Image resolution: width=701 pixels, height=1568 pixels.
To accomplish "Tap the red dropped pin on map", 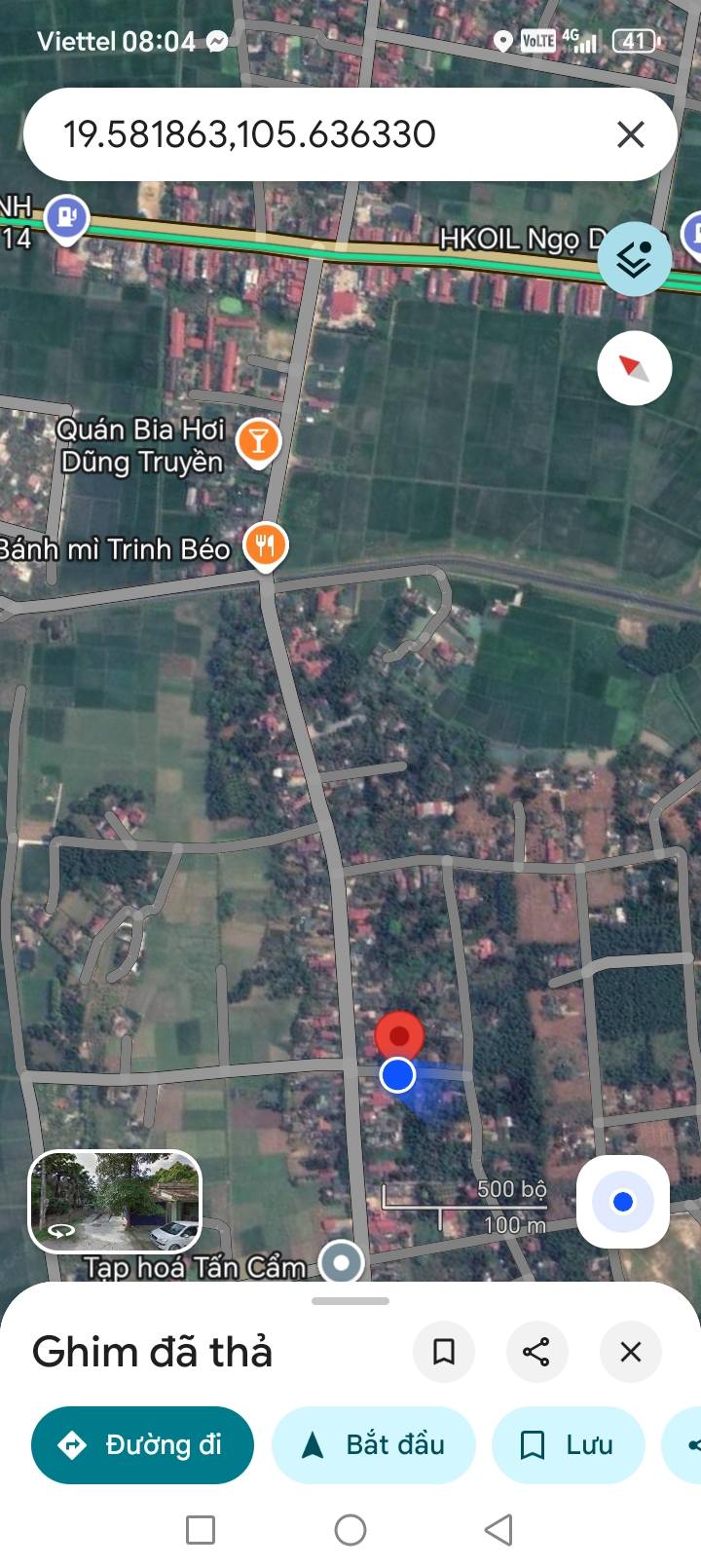I will (x=399, y=1035).
